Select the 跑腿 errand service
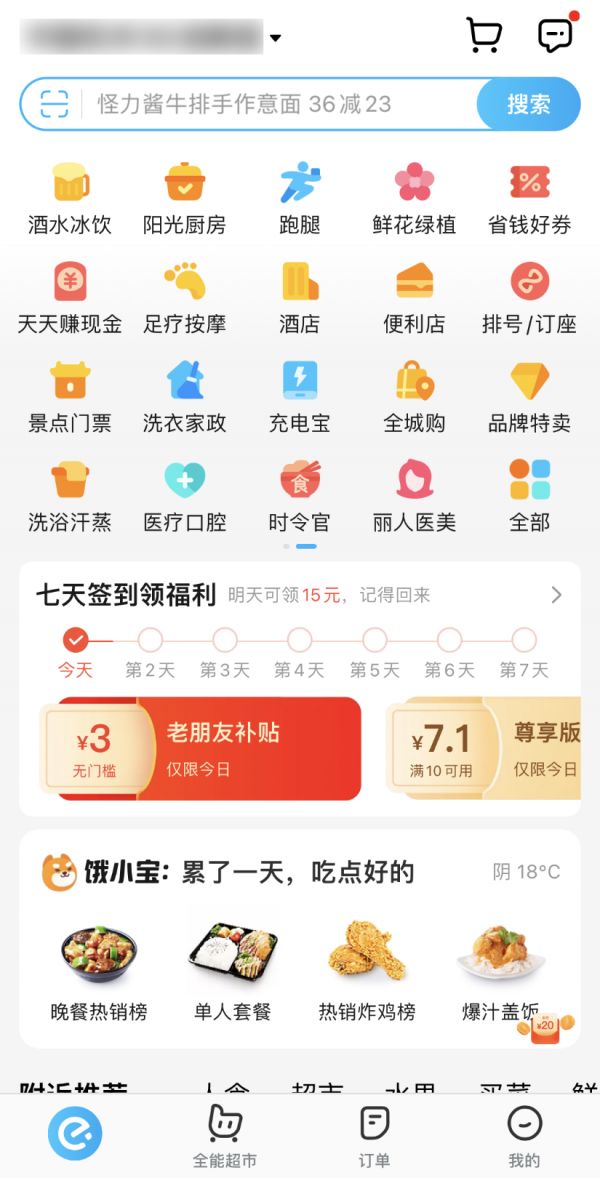Image resolution: width=600 pixels, height=1178 pixels. point(299,198)
